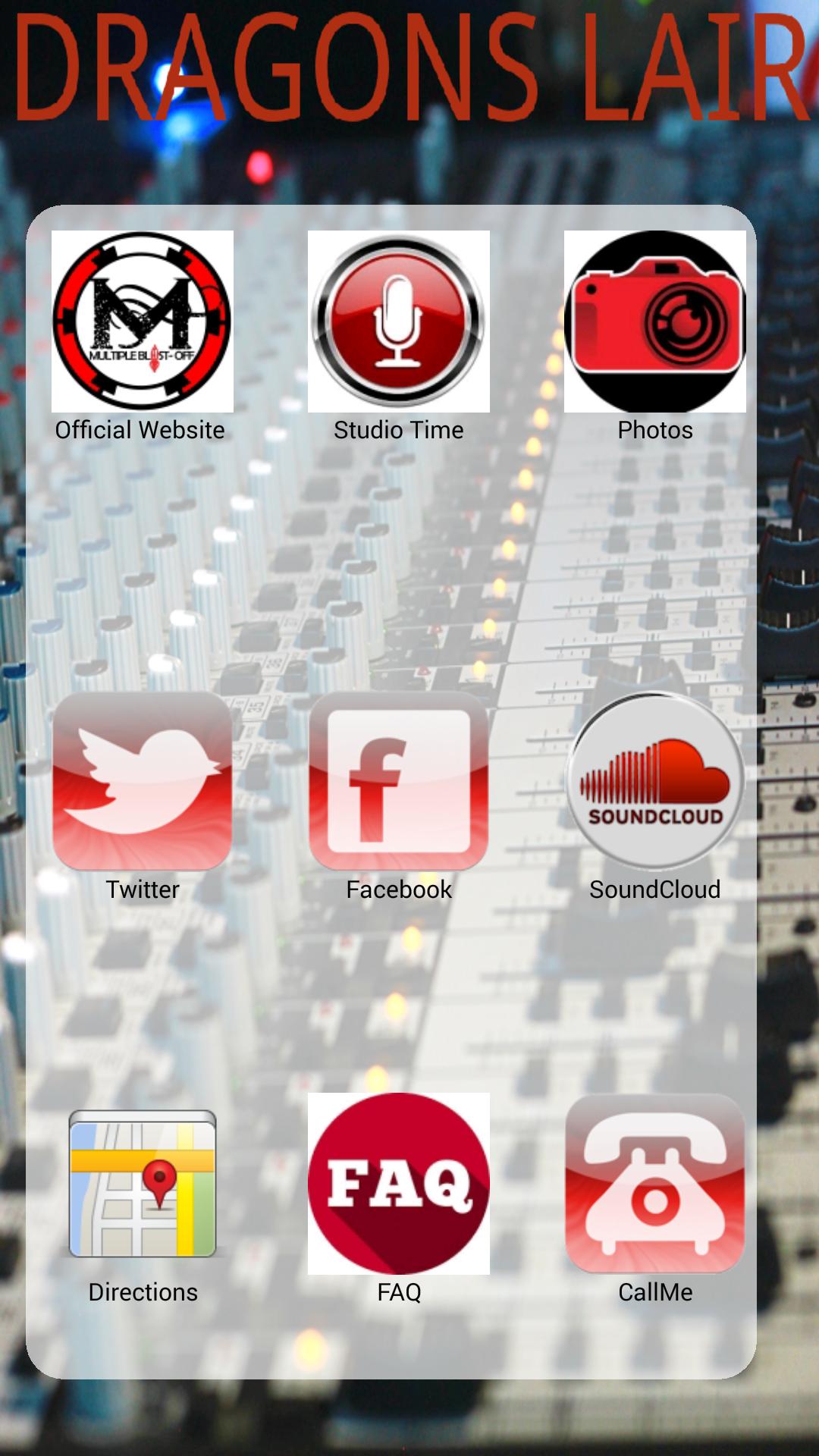Go to the Facebook page
Image resolution: width=819 pixels, height=1456 pixels.
pos(398,781)
